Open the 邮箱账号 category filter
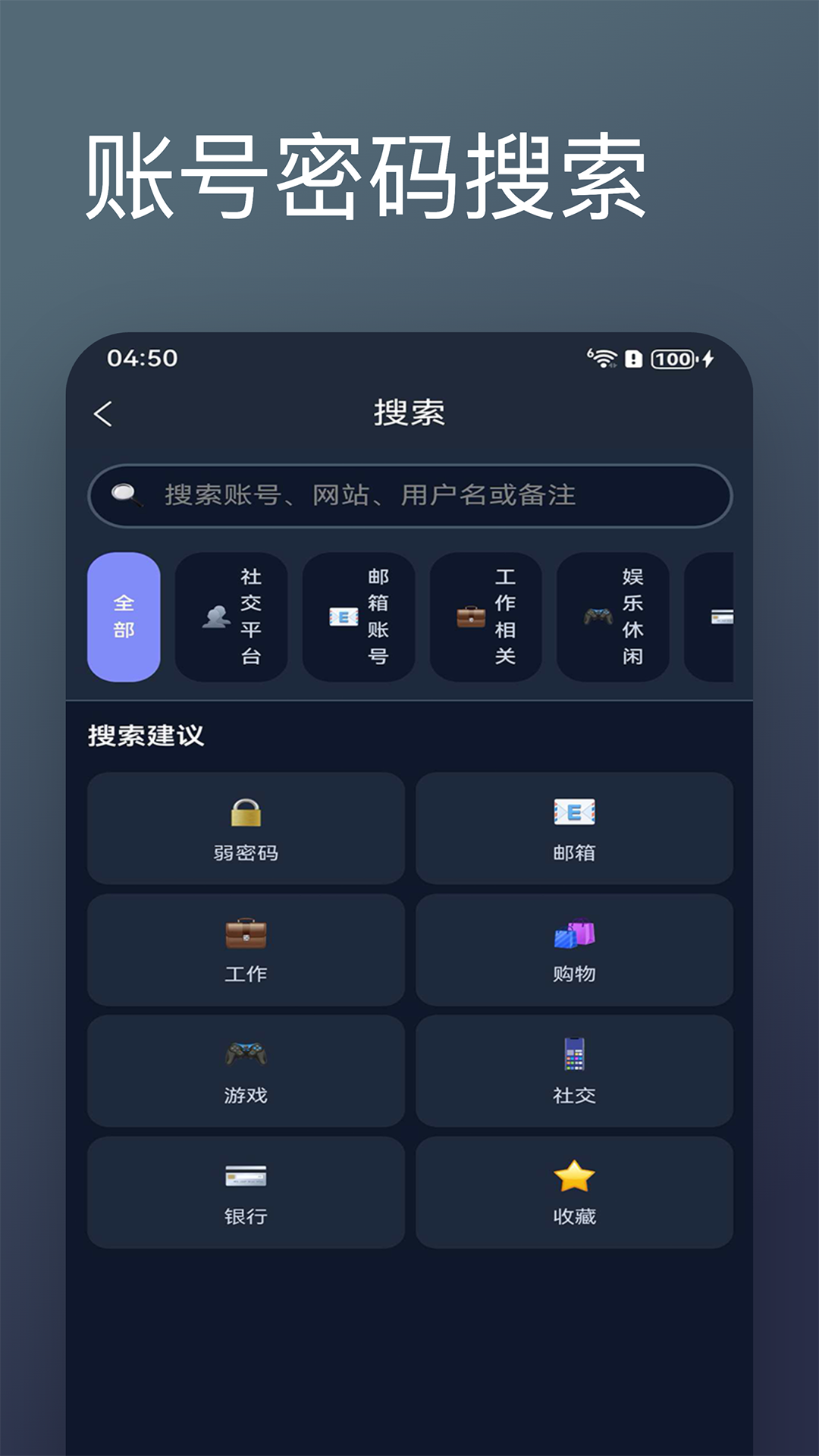The width and height of the screenshot is (819, 1456). pos(358,617)
